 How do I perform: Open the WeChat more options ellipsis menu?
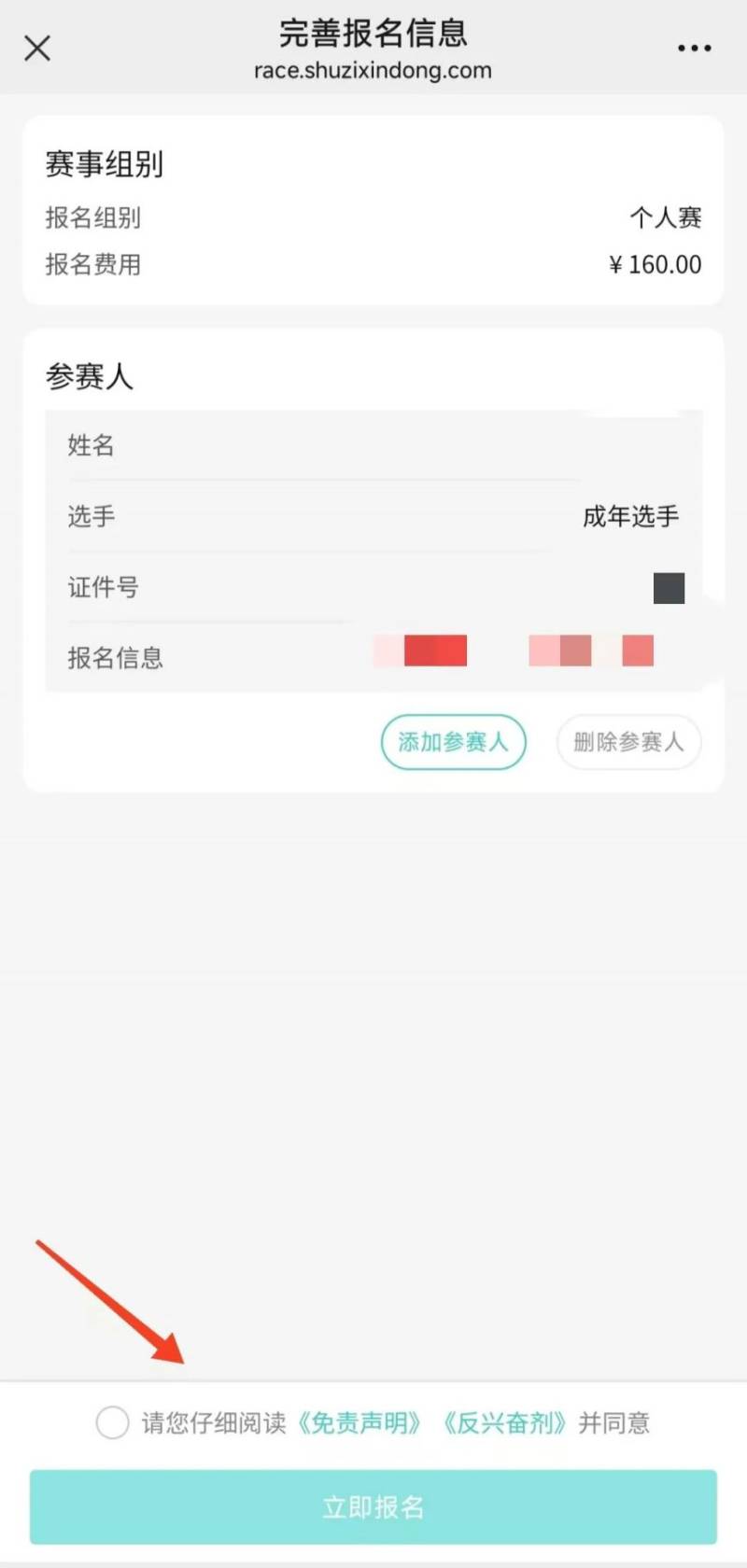[x=693, y=48]
